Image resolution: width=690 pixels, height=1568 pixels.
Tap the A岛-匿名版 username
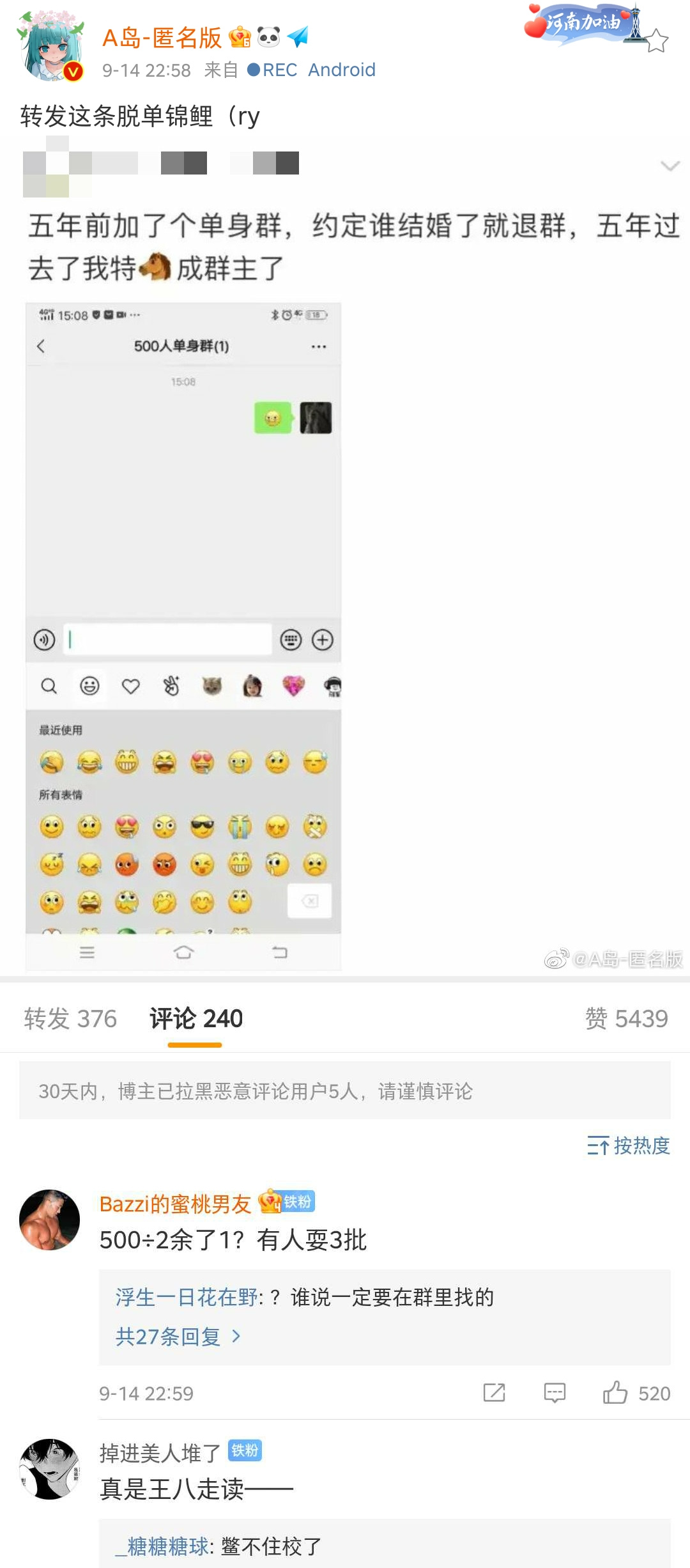tap(162, 38)
